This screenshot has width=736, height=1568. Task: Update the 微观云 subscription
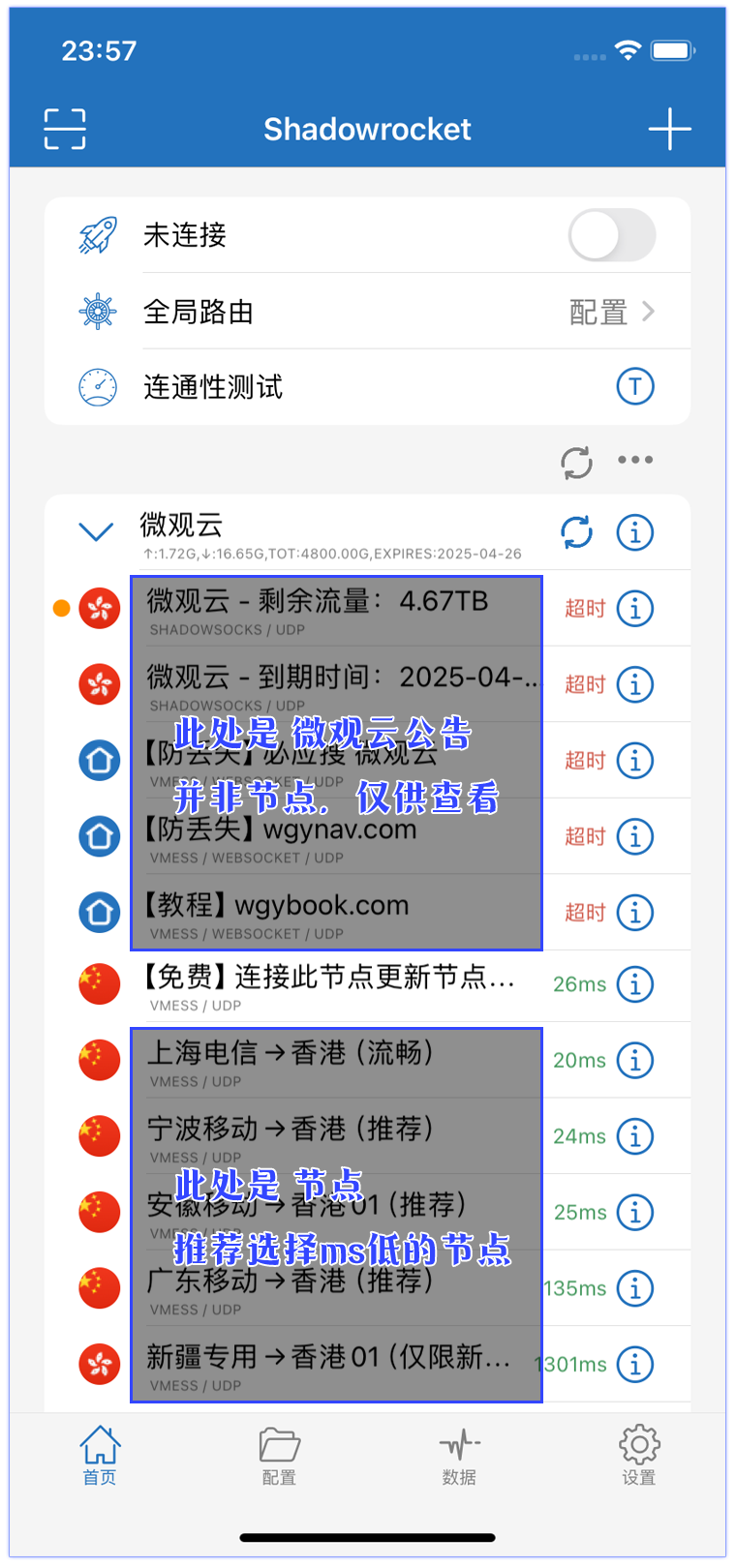tap(576, 531)
